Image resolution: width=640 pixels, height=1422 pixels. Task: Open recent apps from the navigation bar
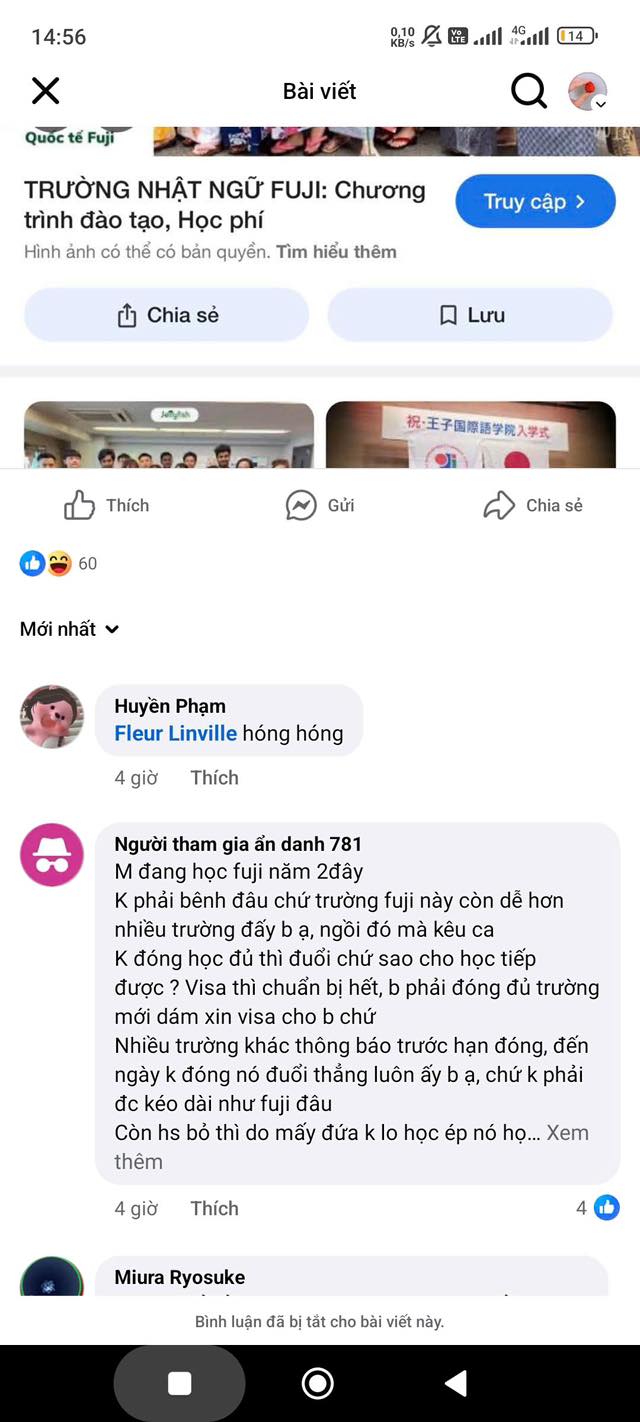[x=180, y=1383]
